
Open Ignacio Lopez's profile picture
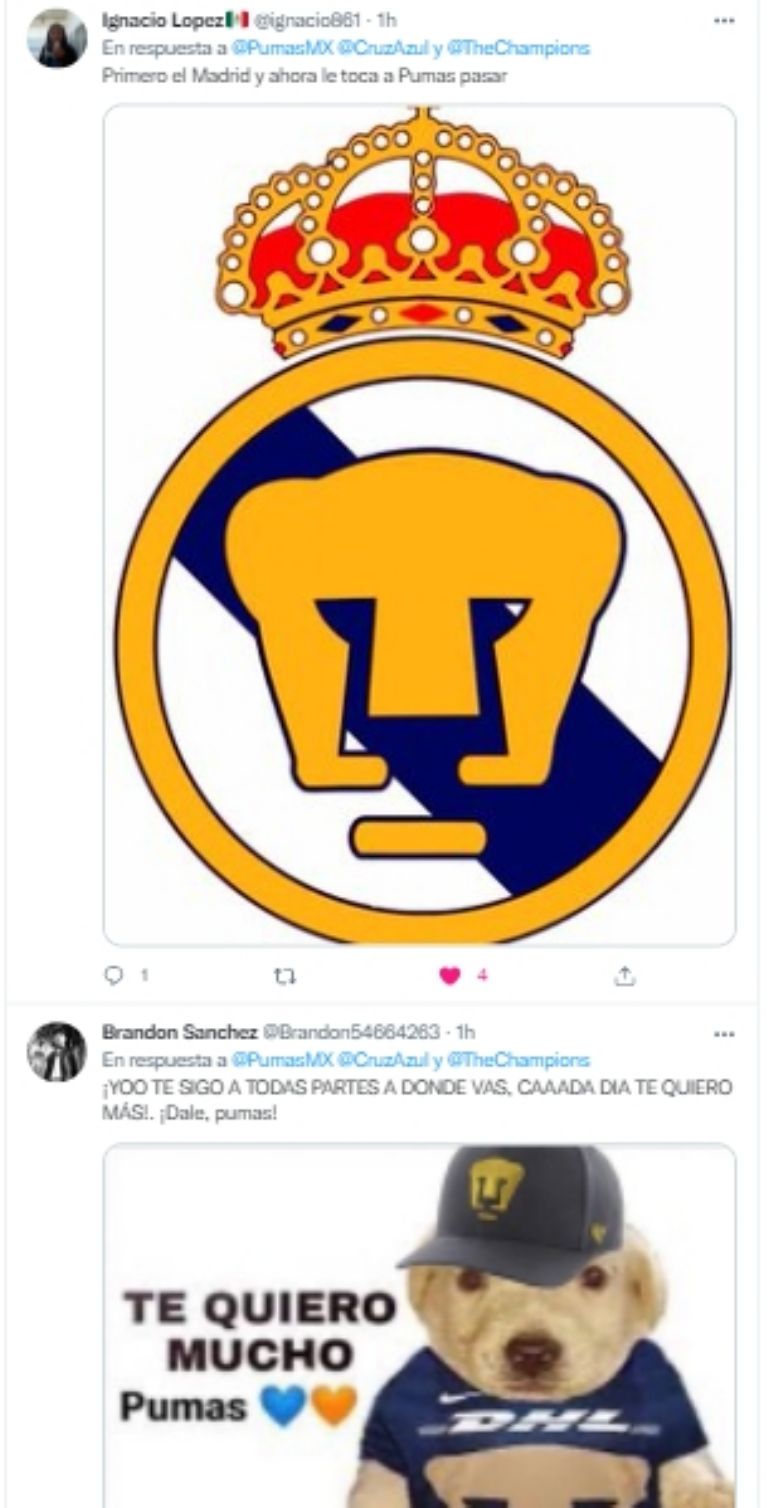click(57, 39)
